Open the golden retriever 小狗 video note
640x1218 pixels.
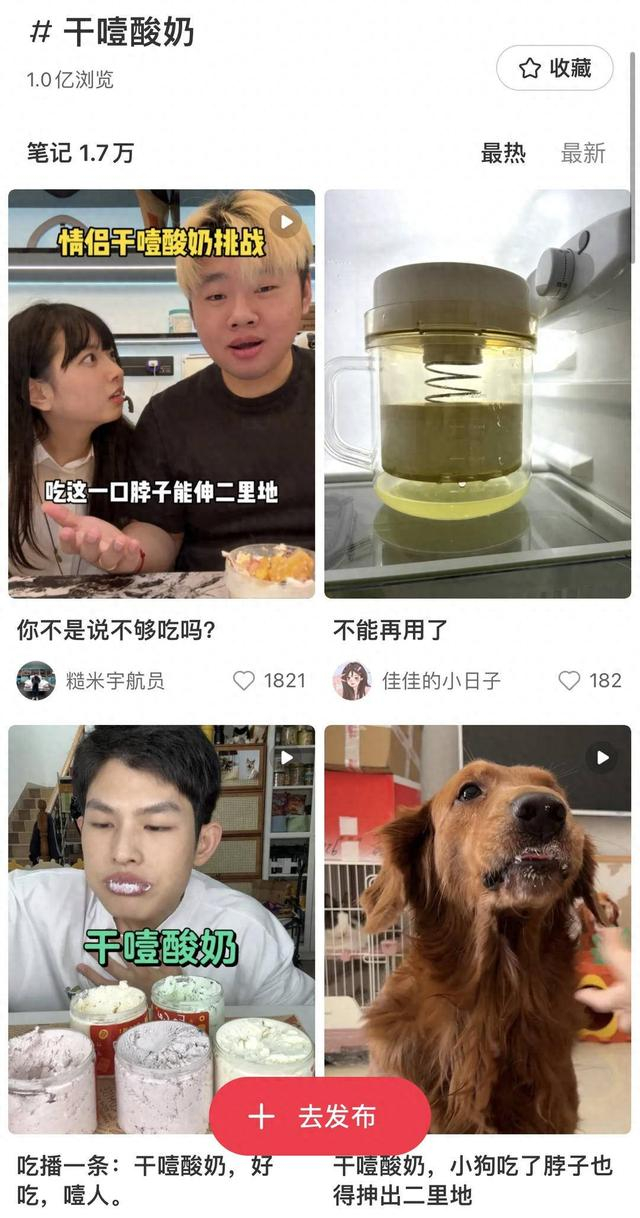477,900
